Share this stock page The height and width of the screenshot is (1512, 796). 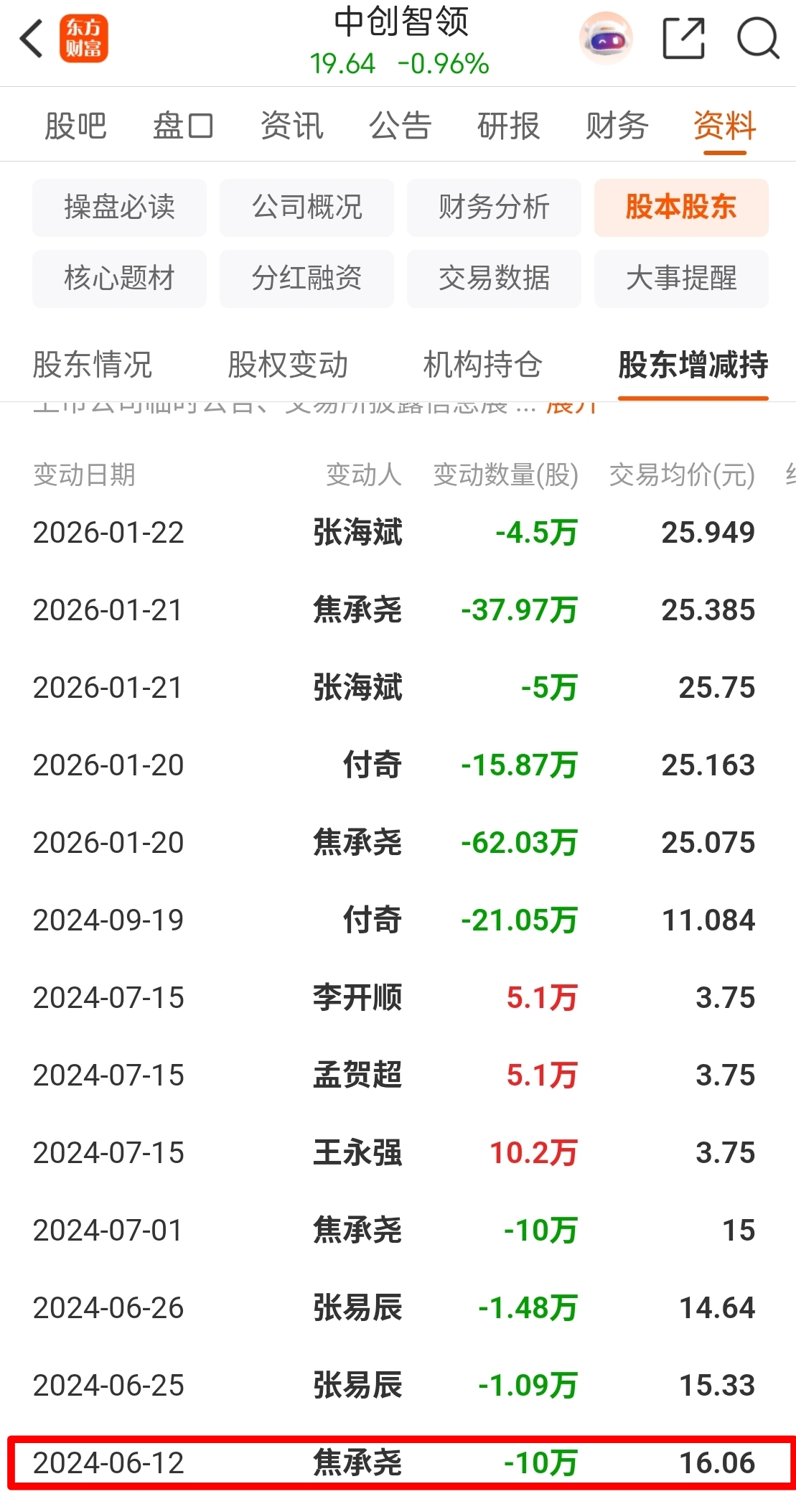(683, 39)
